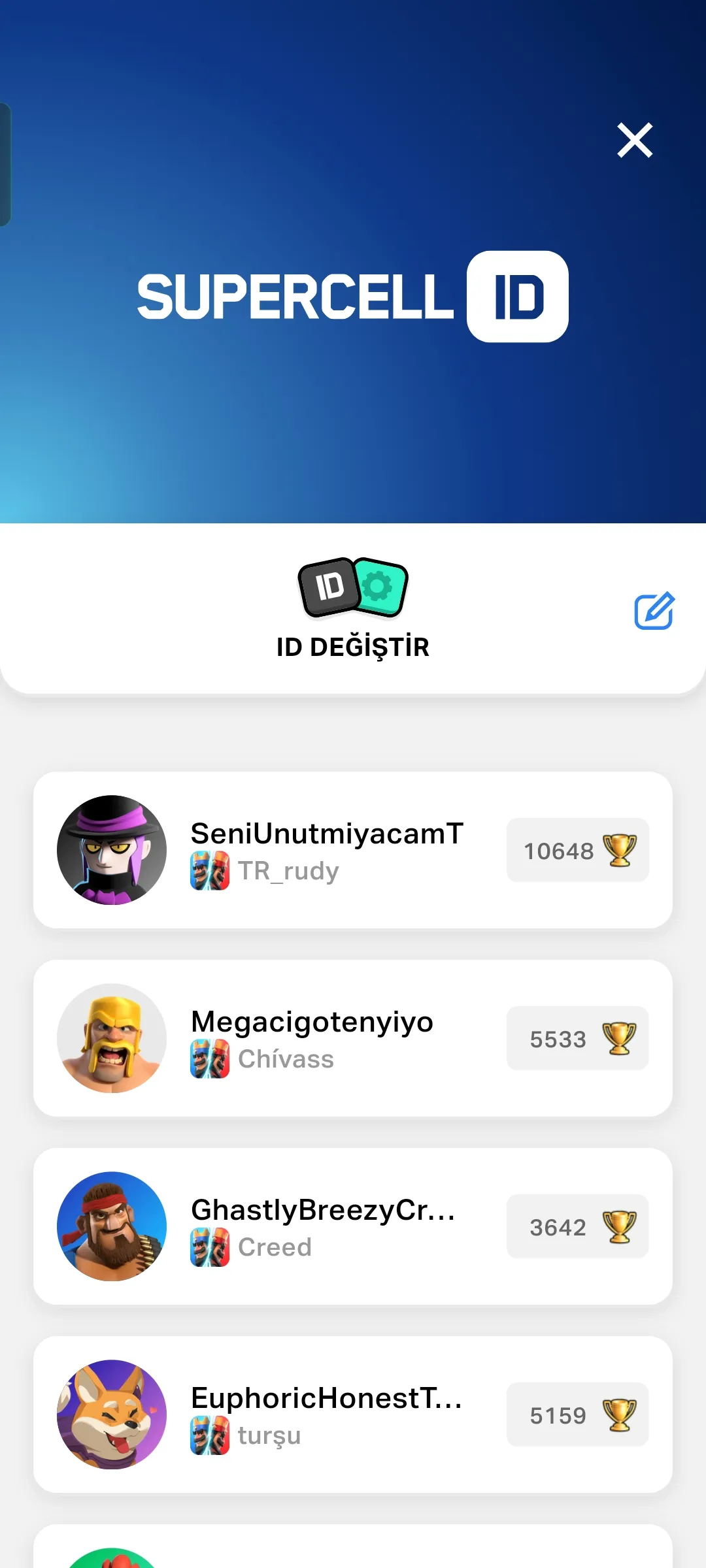Click the barbarian avatar of Megacigotenyiyo
The image size is (706, 1568).
point(112,1038)
